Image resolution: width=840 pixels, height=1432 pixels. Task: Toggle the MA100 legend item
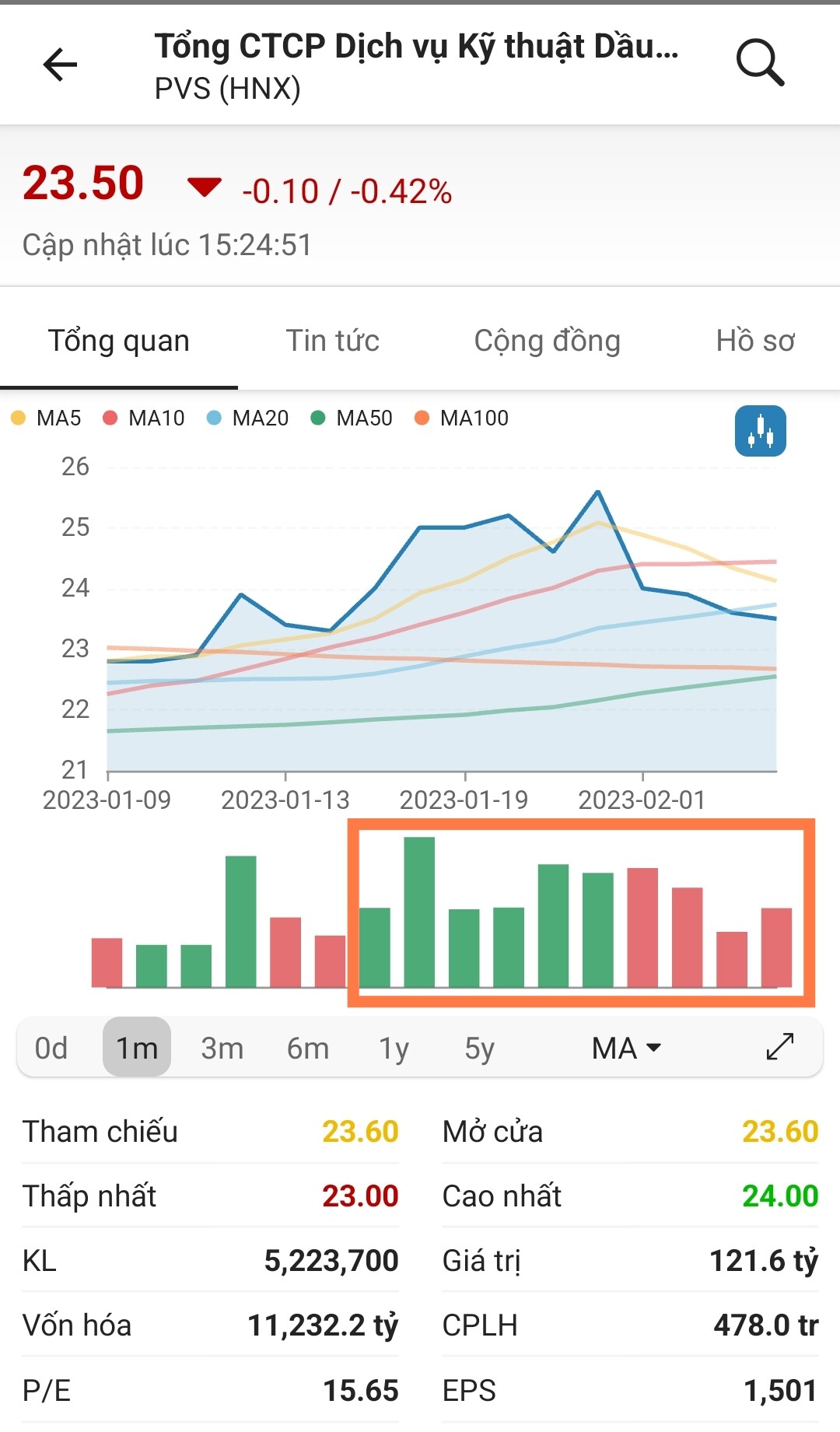462,418
